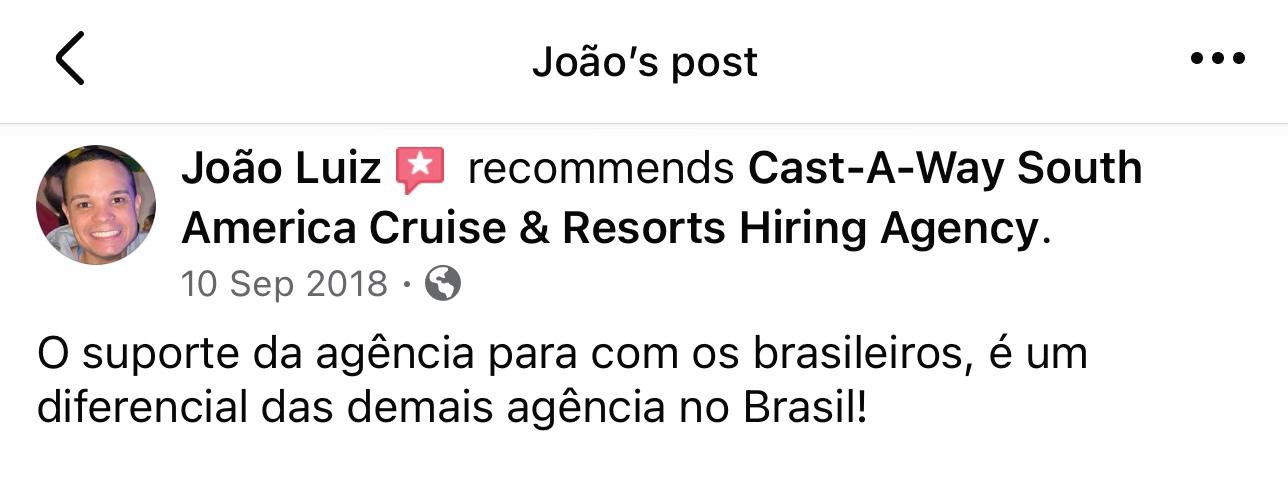This screenshot has height=477, width=1288.
Task: Open the three-dot overflow menu
Action: click(x=1218, y=59)
